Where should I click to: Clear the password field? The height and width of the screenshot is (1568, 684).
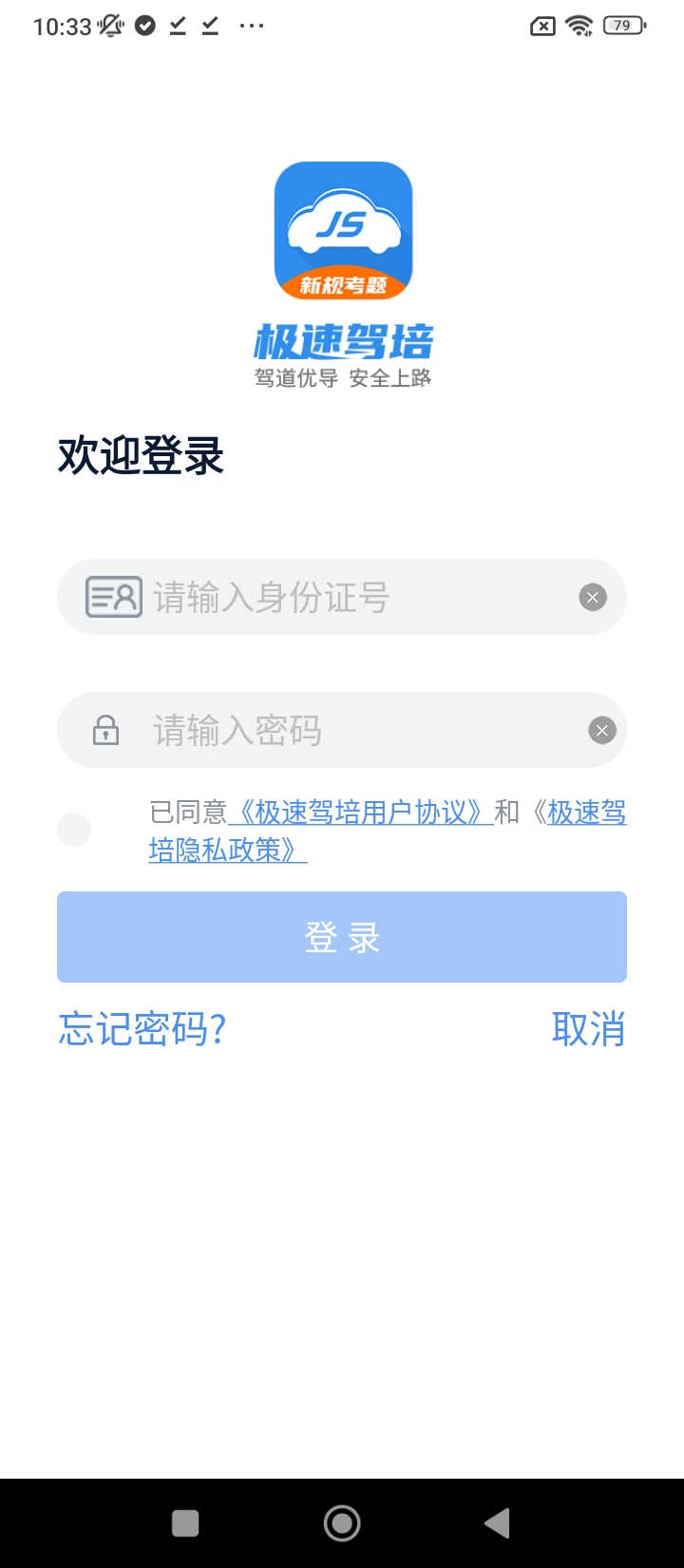click(x=602, y=731)
